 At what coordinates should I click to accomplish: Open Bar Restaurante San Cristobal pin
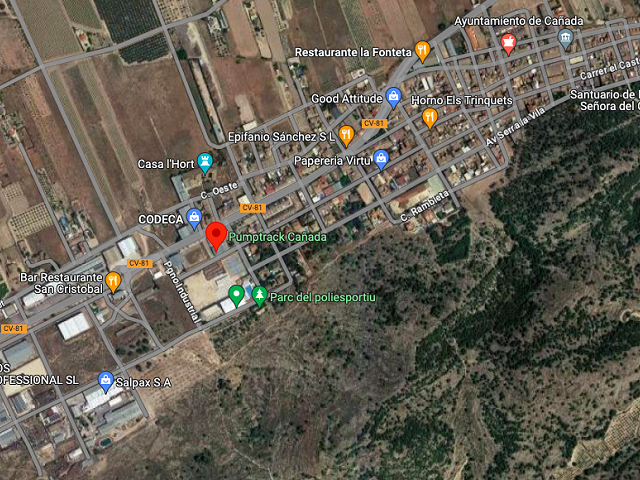(x=114, y=281)
